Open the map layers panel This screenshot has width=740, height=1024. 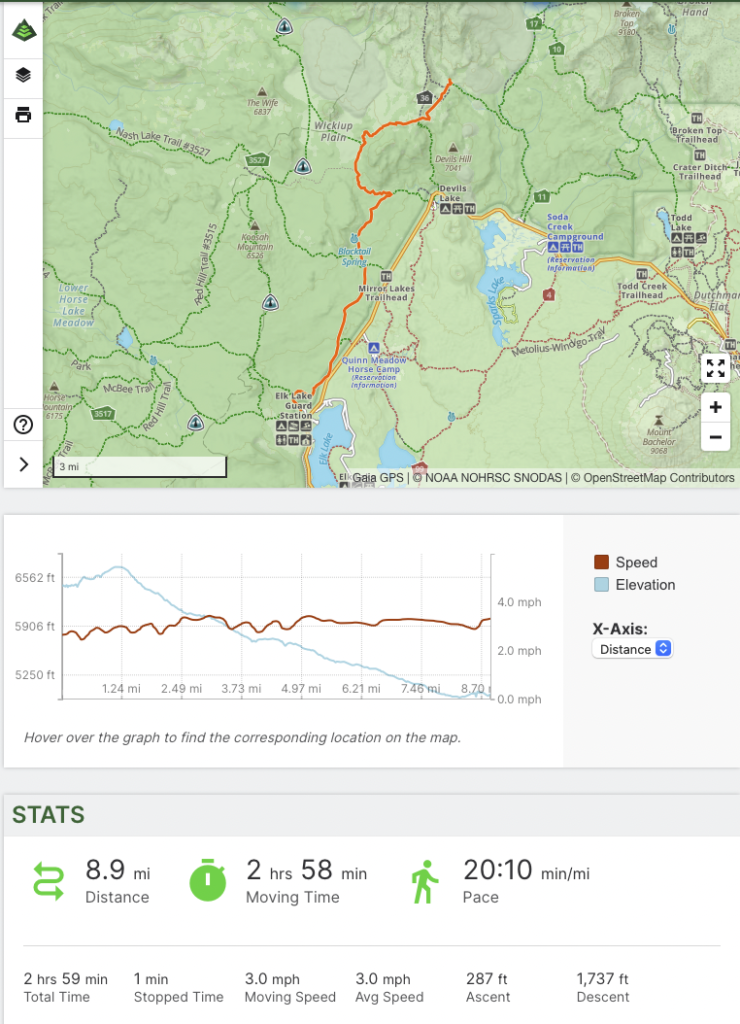23,74
